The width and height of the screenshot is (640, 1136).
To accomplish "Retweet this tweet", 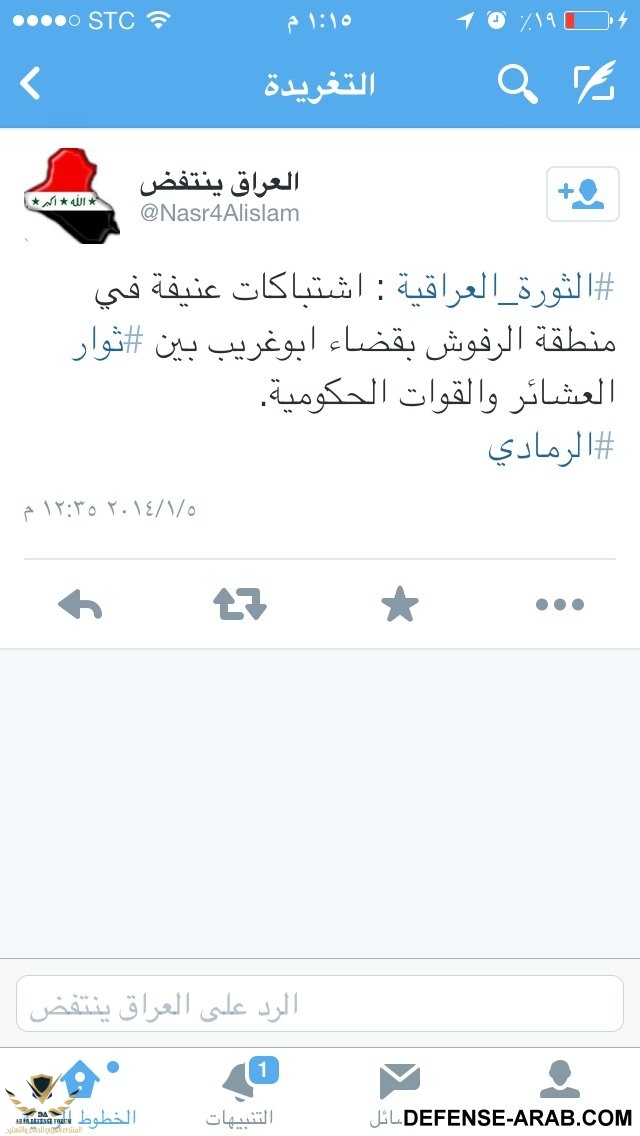I will pos(240,604).
